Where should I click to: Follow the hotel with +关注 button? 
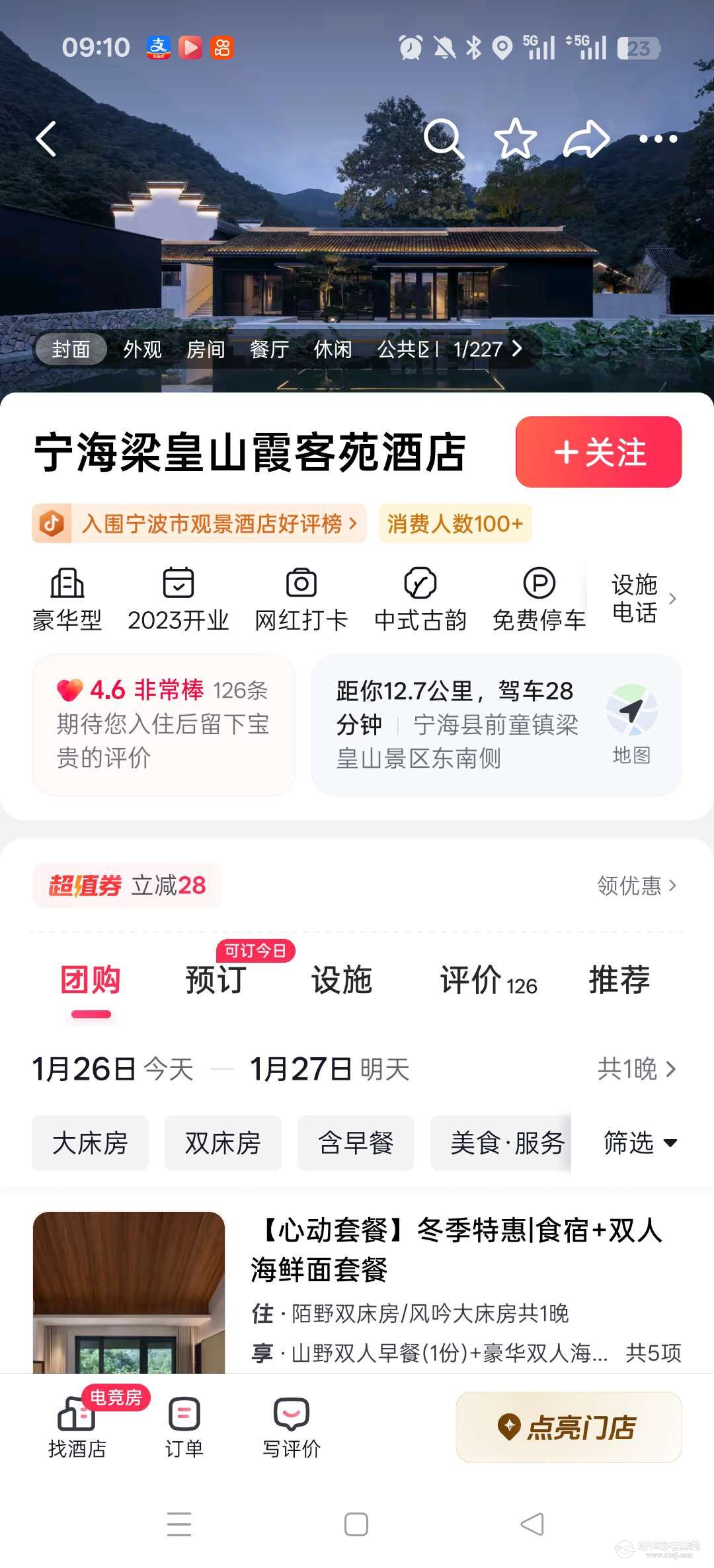coord(598,453)
